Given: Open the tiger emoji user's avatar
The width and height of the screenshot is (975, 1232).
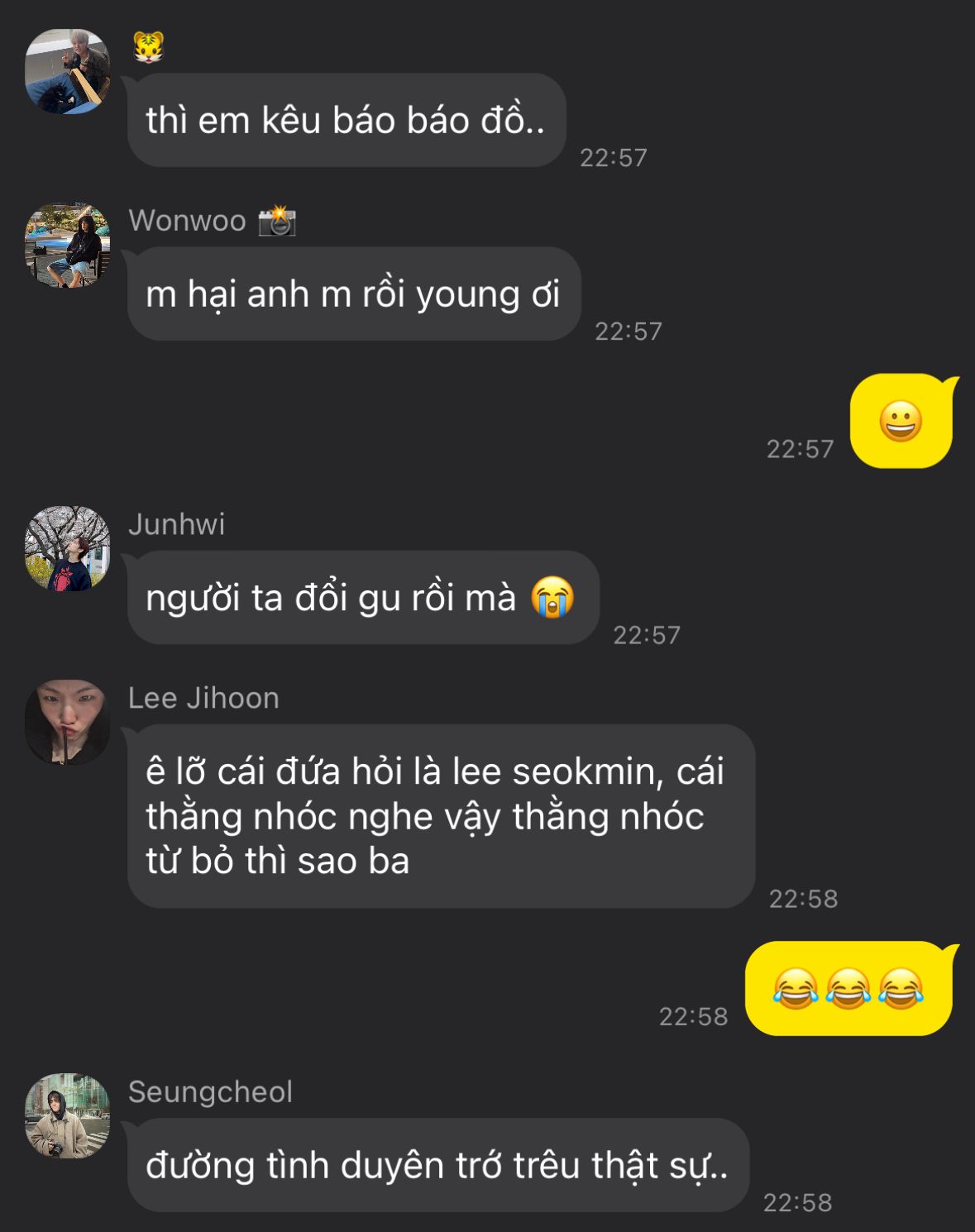Looking at the screenshot, I should pos(67,72).
